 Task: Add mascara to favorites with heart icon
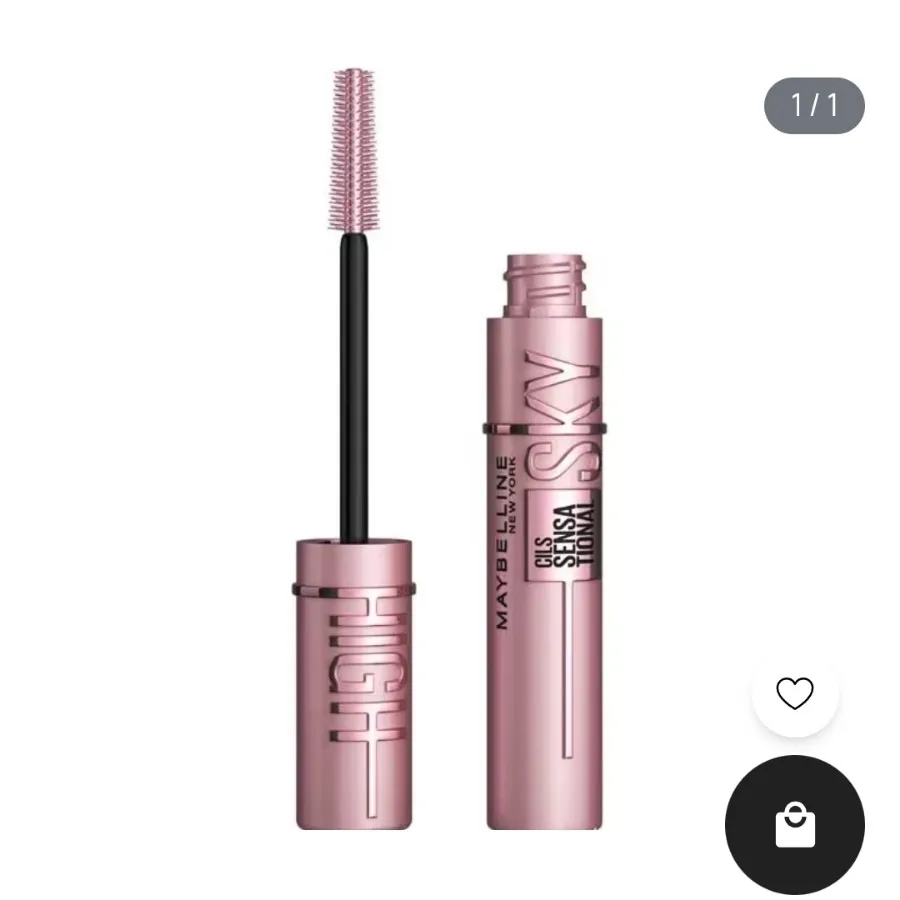pyautogui.click(x=795, y=693)
